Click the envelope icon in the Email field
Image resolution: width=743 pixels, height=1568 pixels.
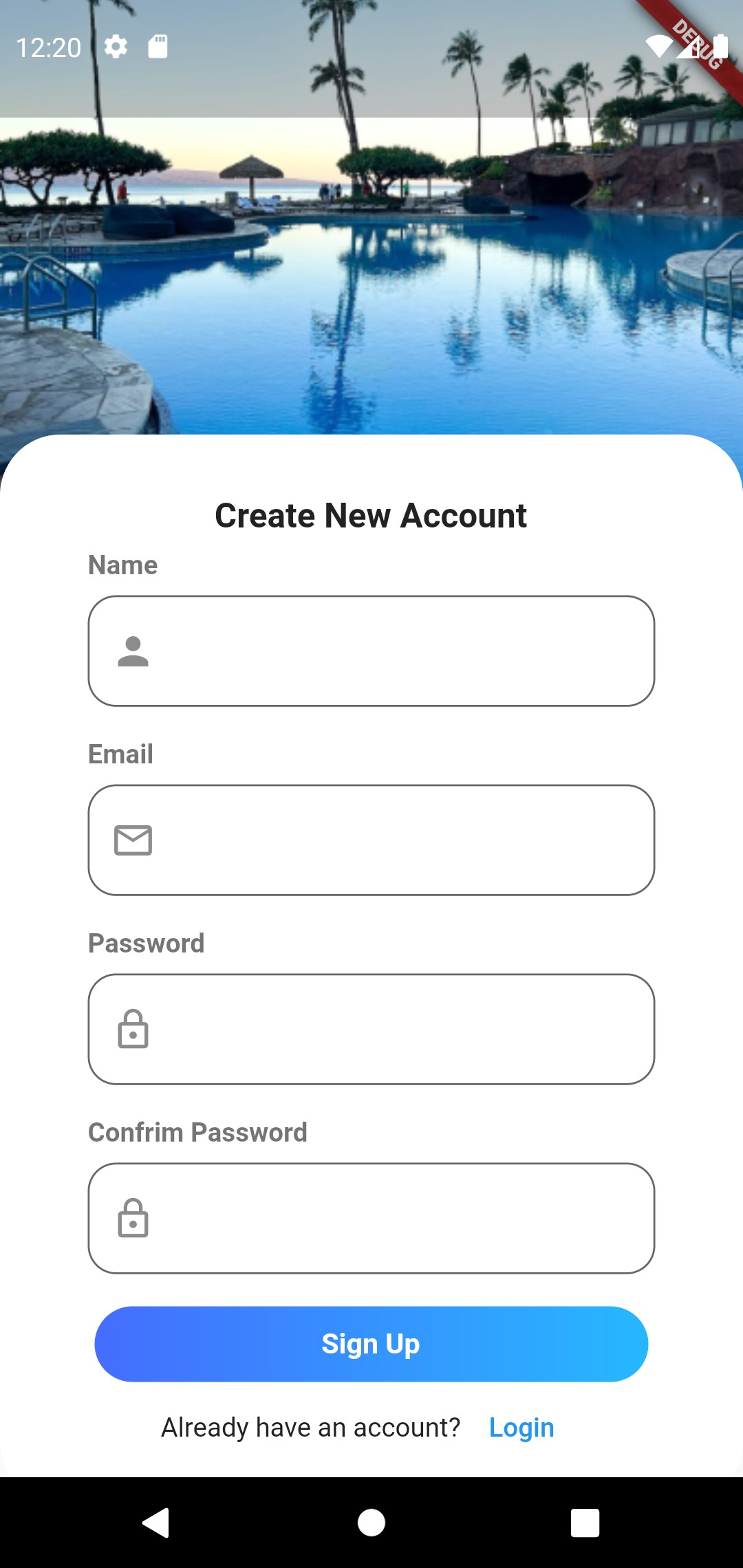[133, 840]
